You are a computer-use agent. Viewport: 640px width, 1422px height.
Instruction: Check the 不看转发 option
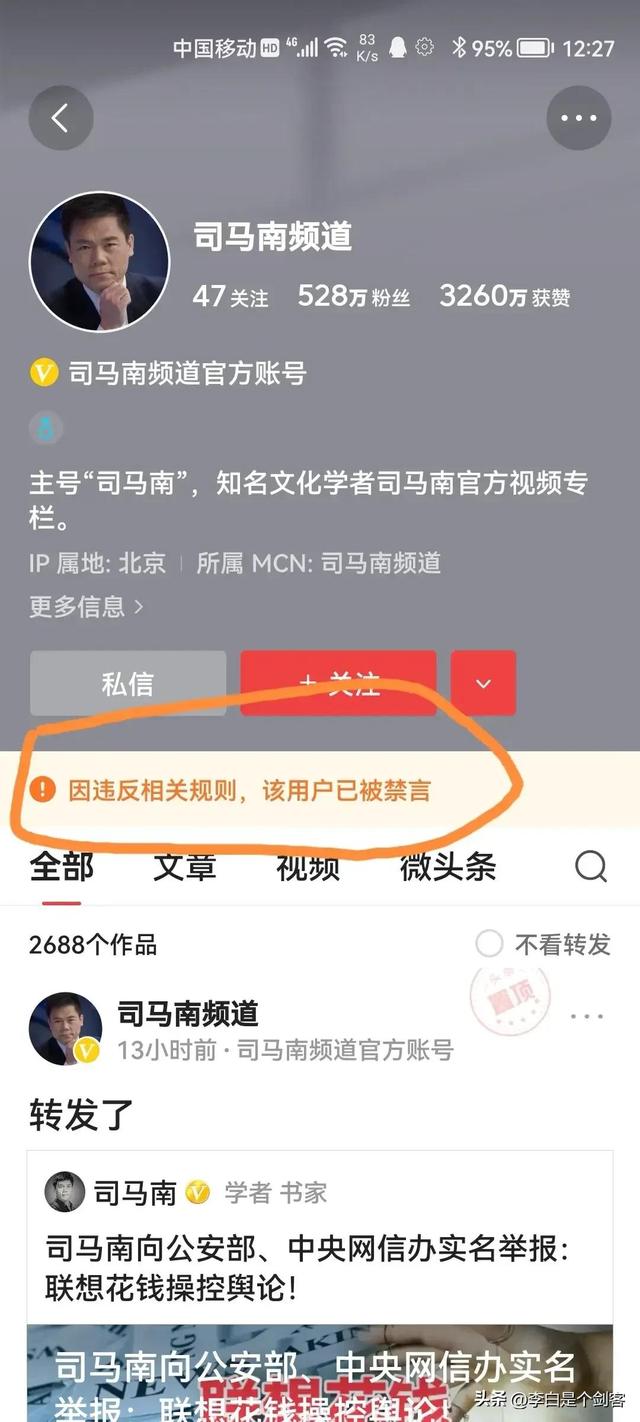(x=489, y=944)
